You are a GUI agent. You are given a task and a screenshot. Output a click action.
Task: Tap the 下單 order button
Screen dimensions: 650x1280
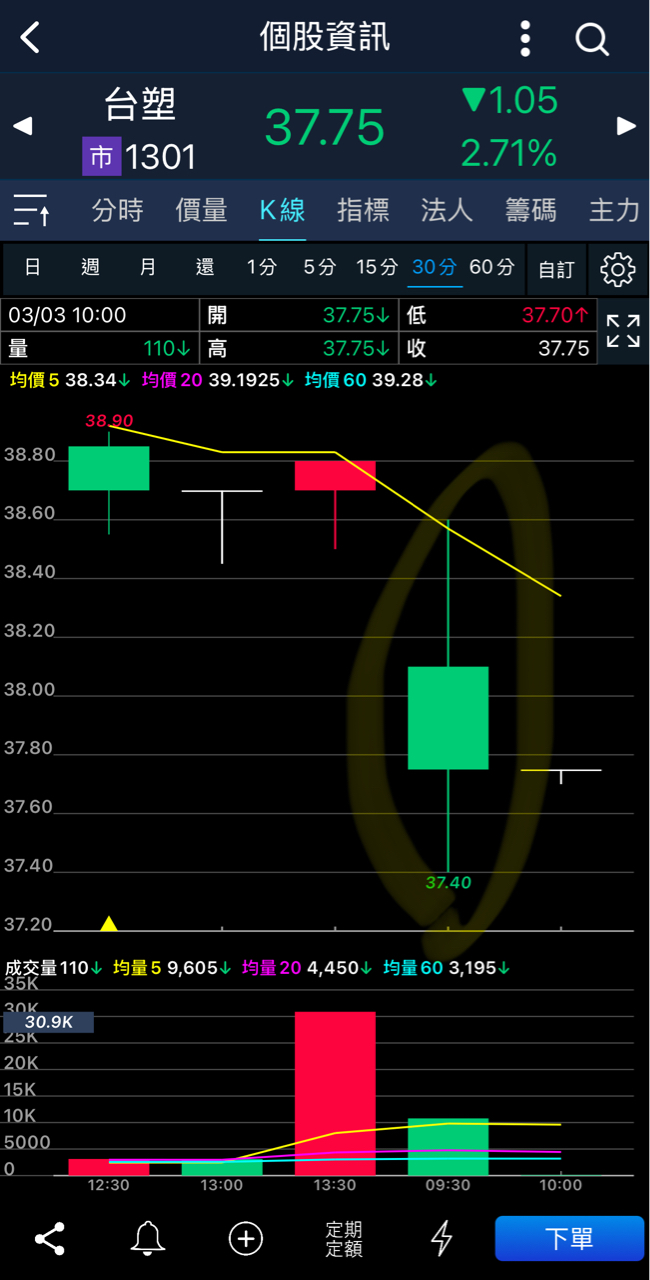569,1239
